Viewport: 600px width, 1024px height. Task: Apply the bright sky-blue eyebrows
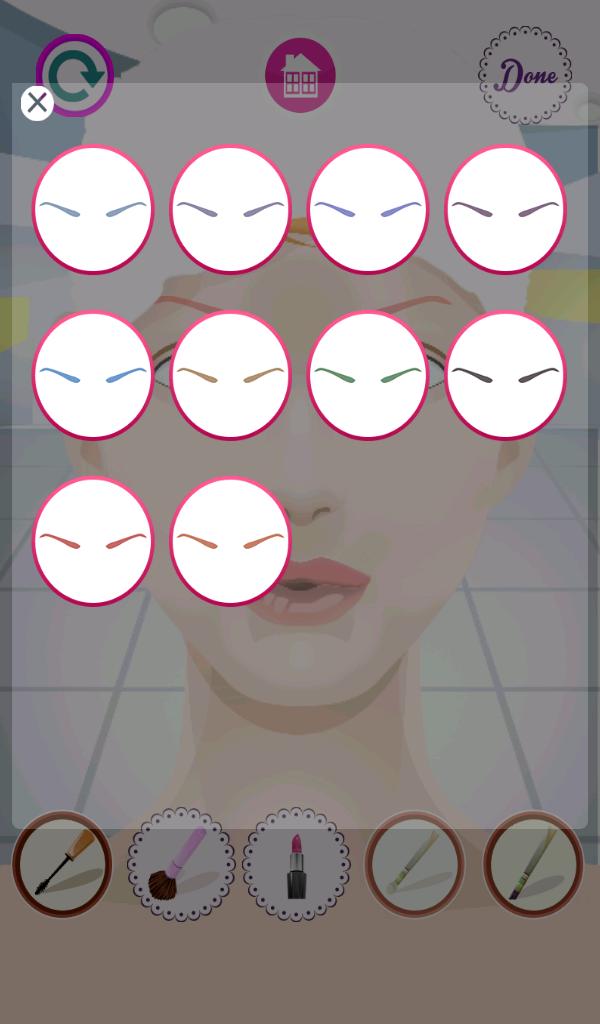point(93,375)
